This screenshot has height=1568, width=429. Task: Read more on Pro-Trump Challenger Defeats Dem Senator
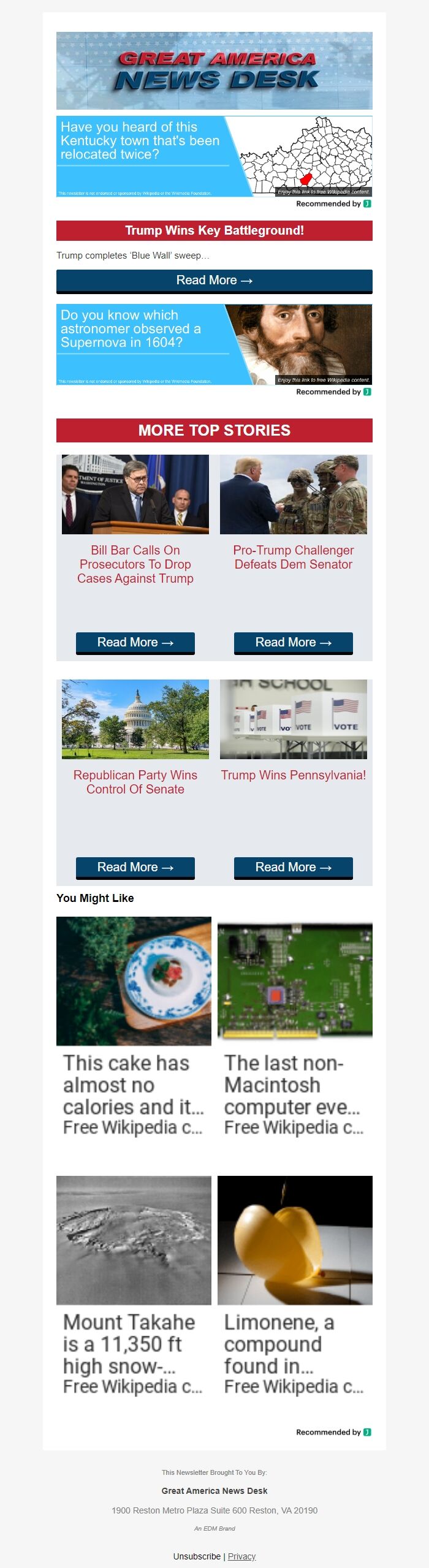pyautogui.click(x=293, y=642)
